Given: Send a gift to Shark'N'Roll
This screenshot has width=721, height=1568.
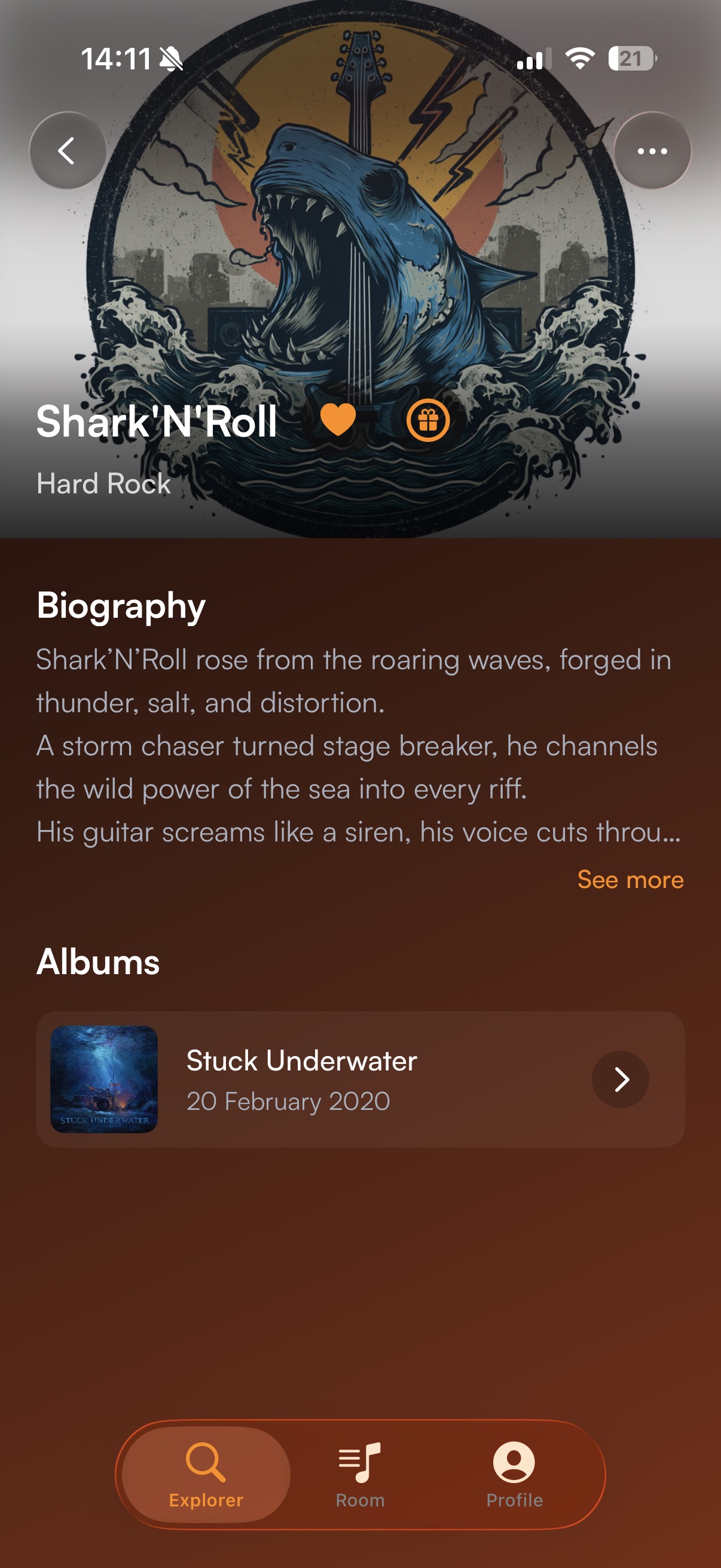Looking at the screenshot, I should pyautogui.click(x=429, y=420).
